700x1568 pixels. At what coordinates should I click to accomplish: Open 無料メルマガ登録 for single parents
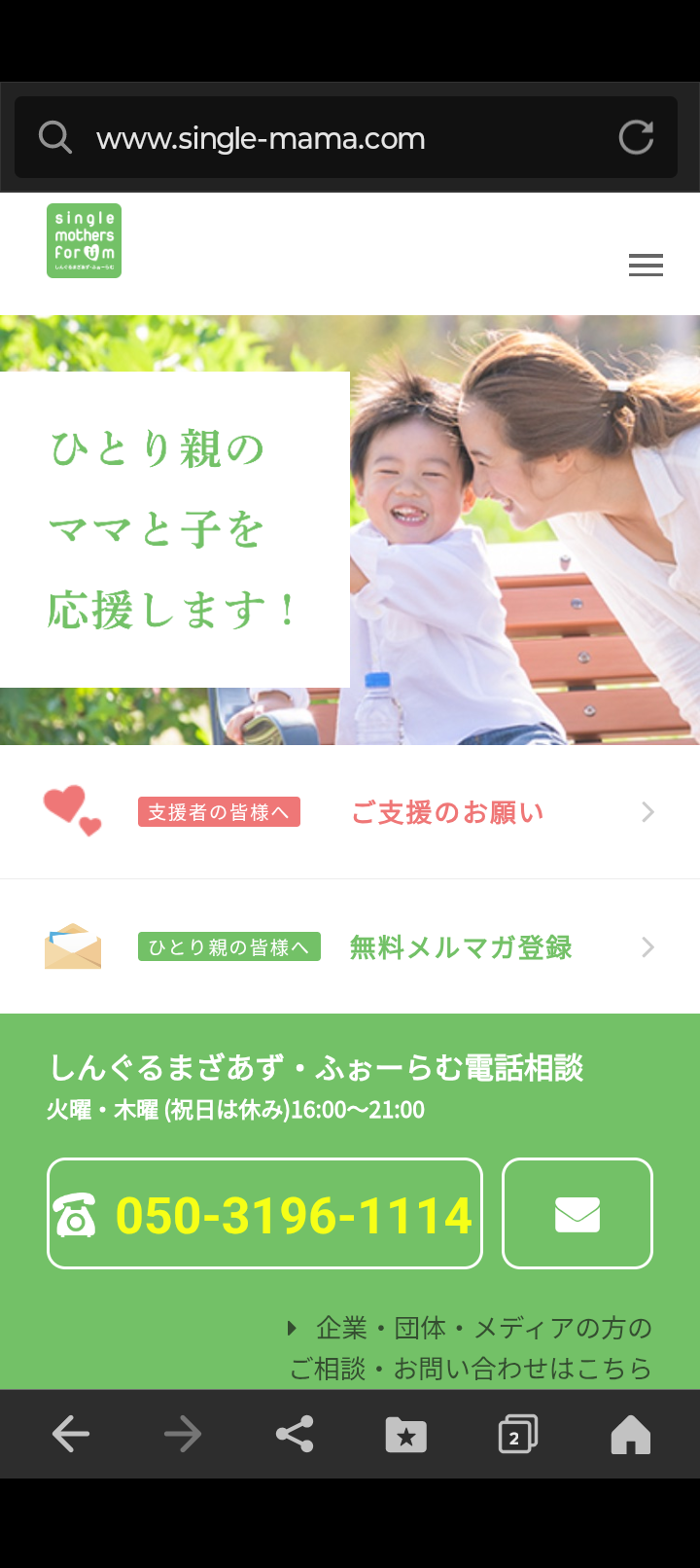[x=460, y=947]
